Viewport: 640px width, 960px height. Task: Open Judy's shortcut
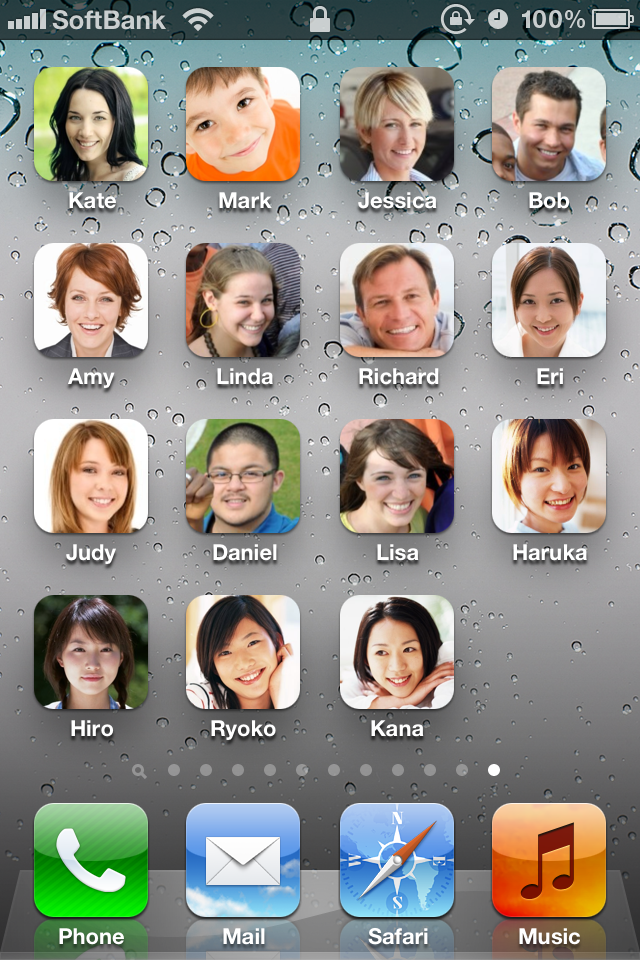click(x=91, y=476)
